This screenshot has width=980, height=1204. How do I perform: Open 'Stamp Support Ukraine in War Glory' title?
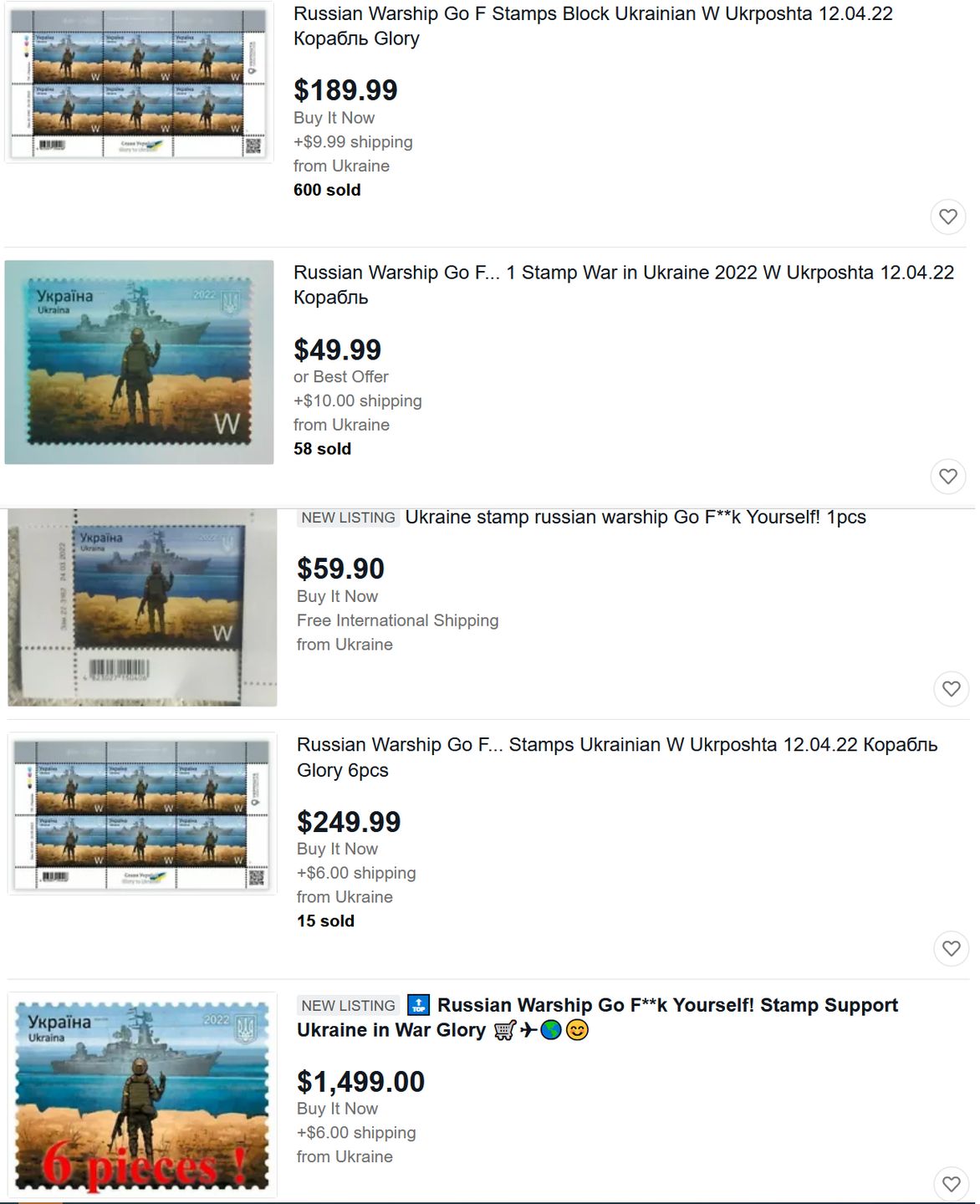tap(596, 1017)
